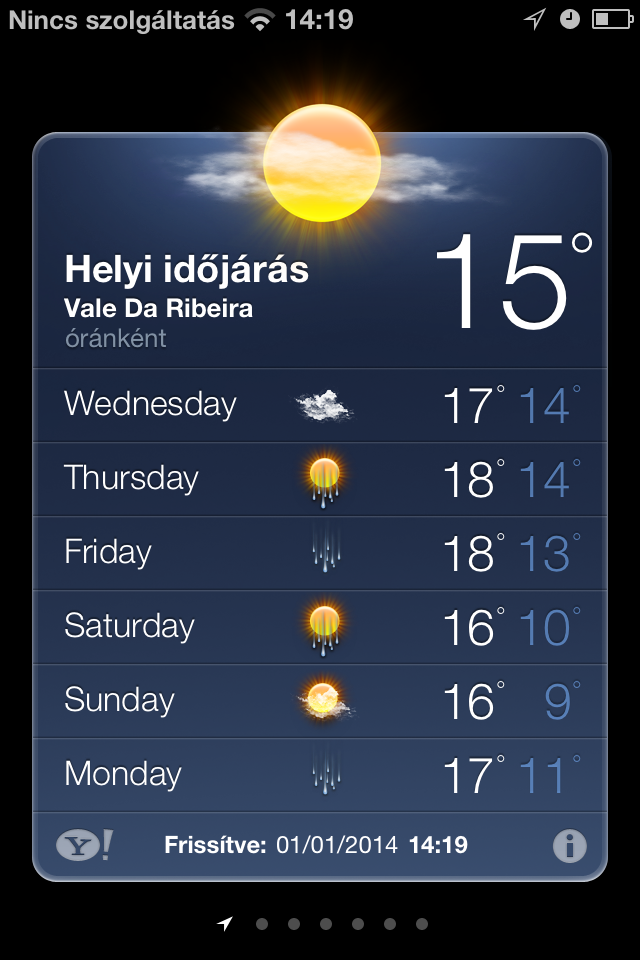Tap the page indicator dots

pos(326,924)
